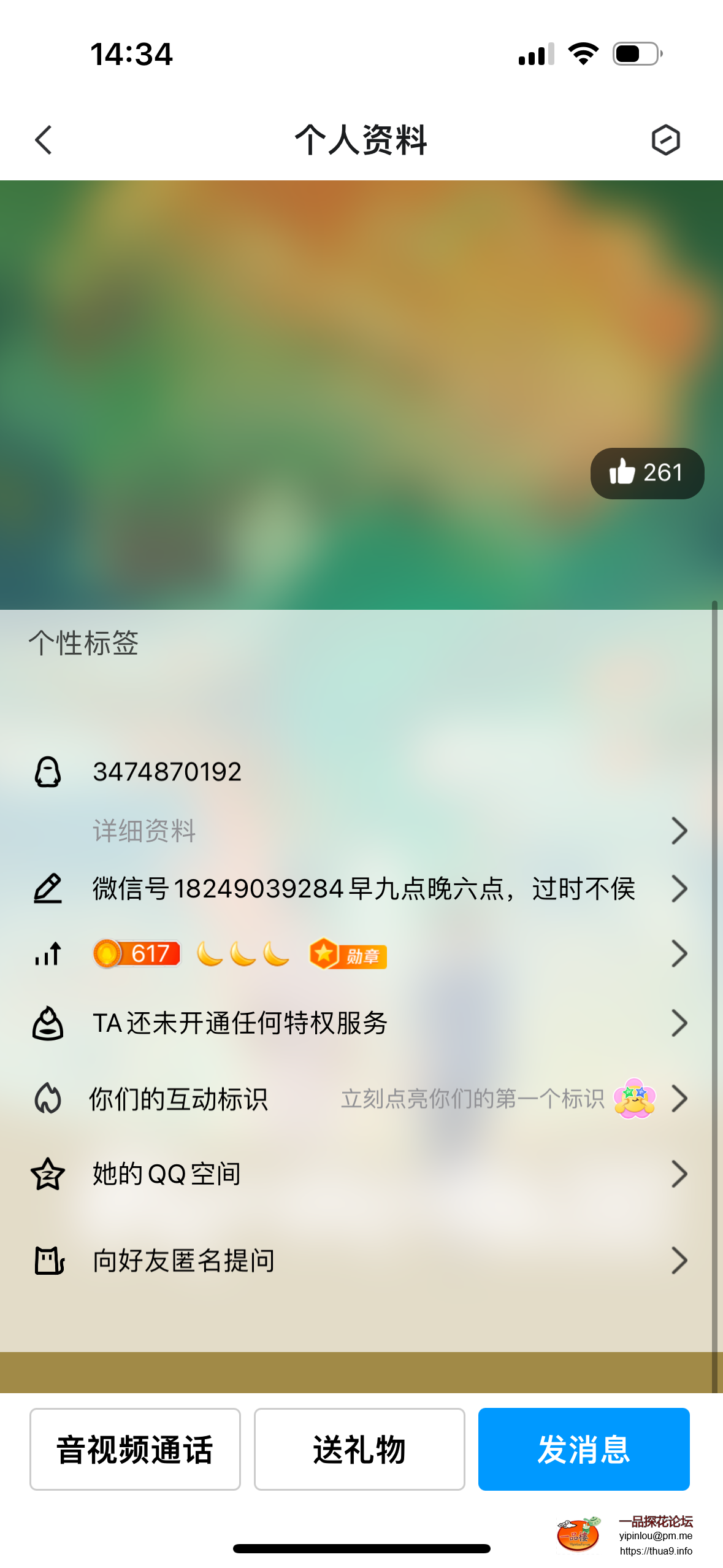Start a call with 音视频通话
Screen dimensions: 723x1568
click(x=134, y=1449)
